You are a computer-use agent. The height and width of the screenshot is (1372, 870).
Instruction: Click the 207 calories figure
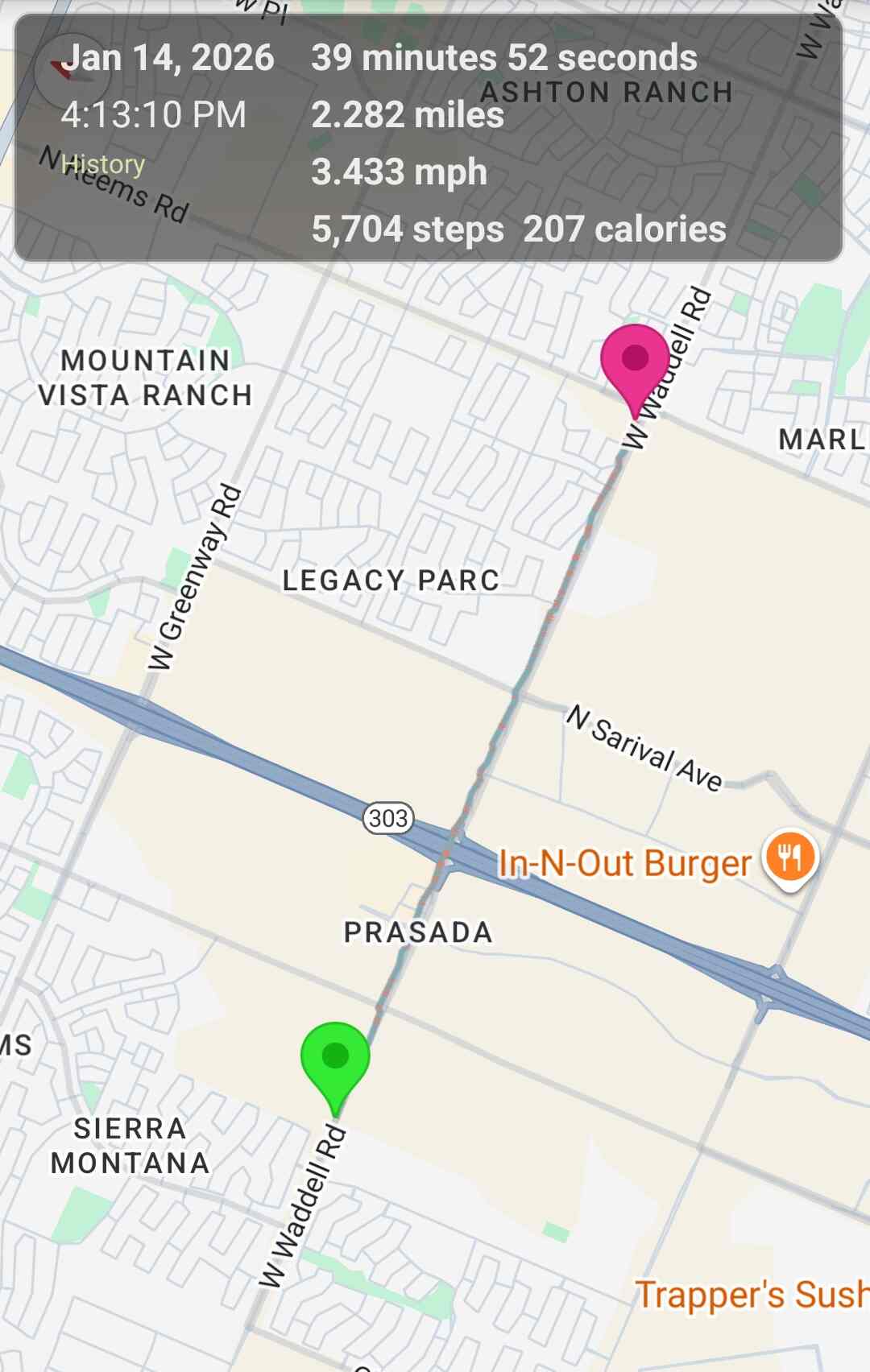coord(623,229)
